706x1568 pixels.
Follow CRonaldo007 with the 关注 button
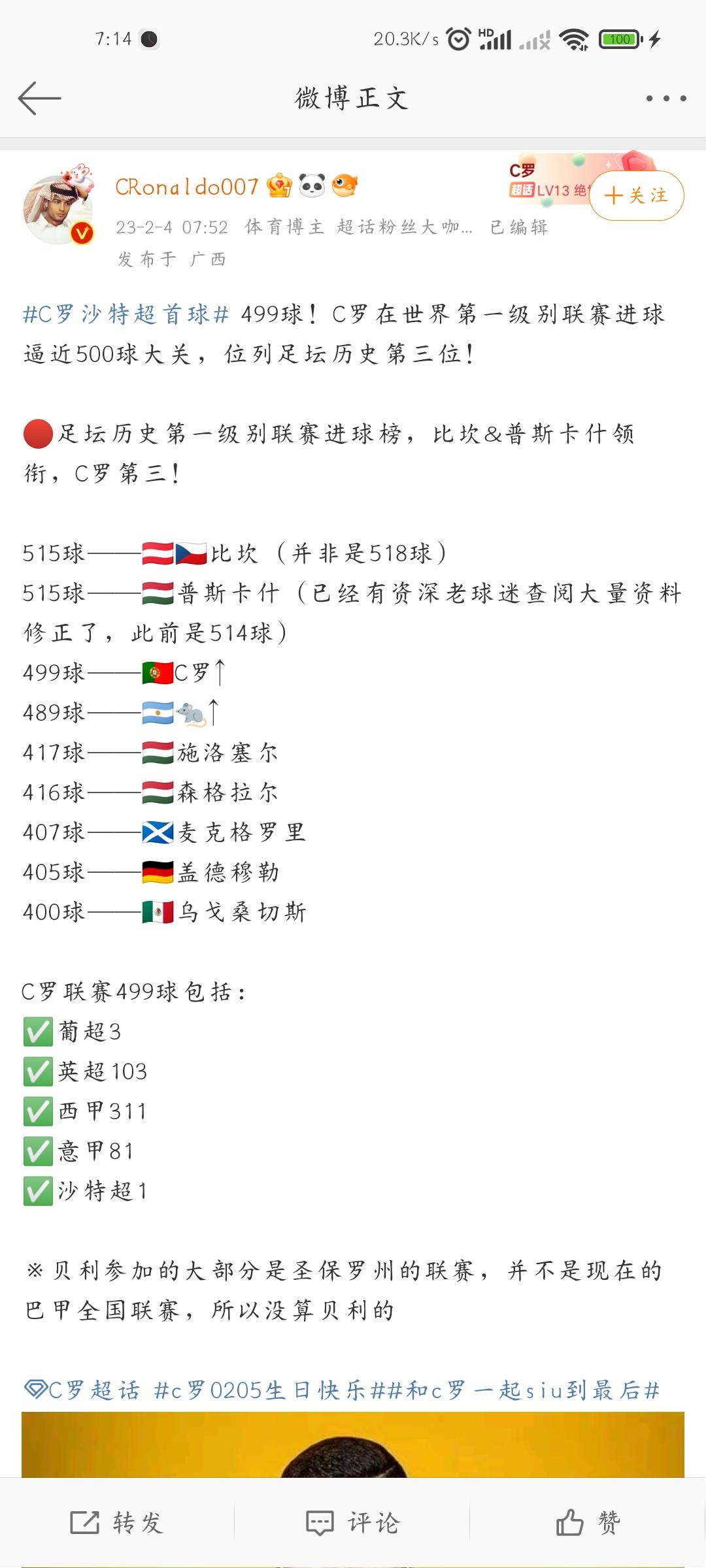click(636, 195)
